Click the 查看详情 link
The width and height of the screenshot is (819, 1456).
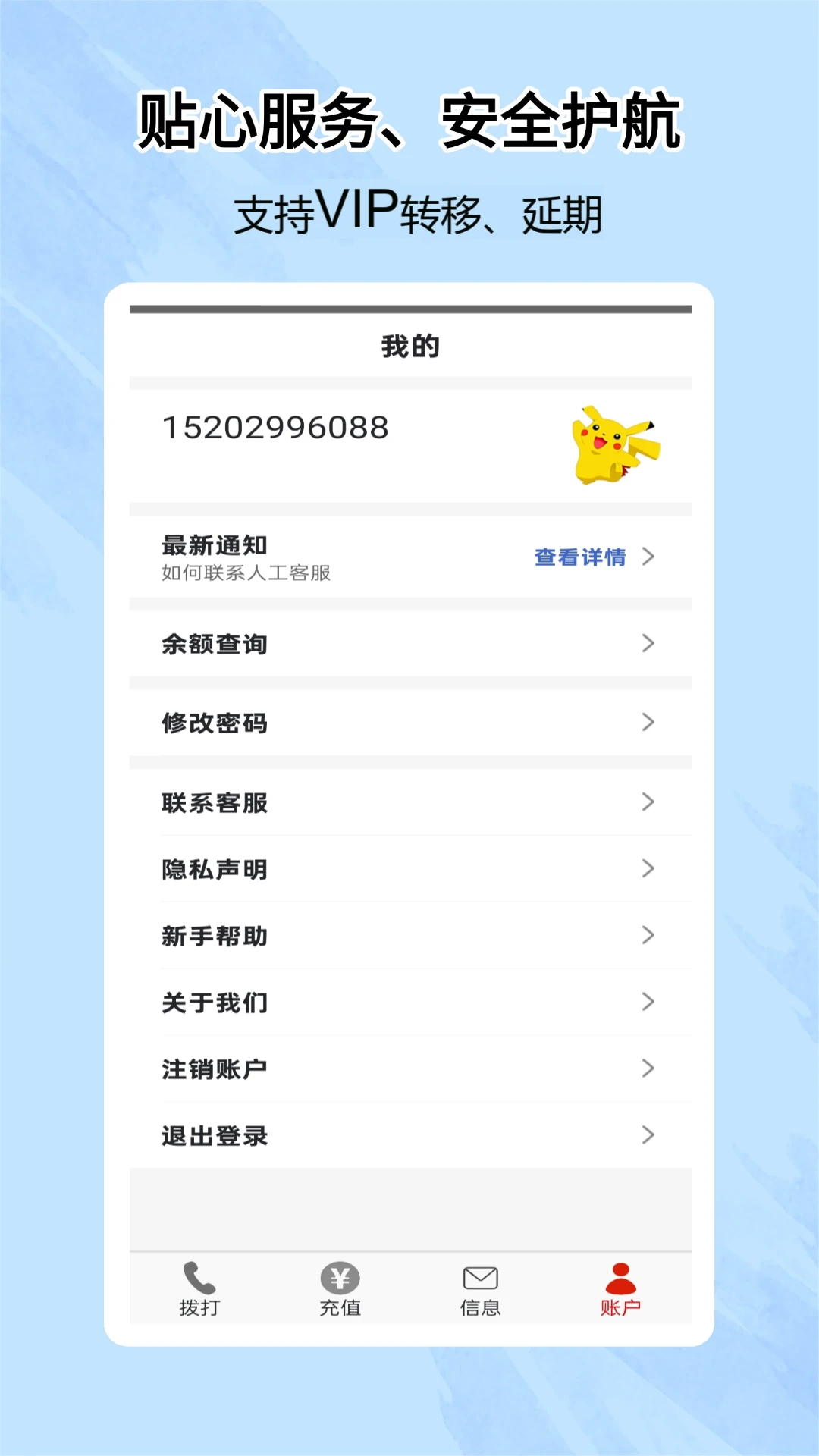(579, 557)
